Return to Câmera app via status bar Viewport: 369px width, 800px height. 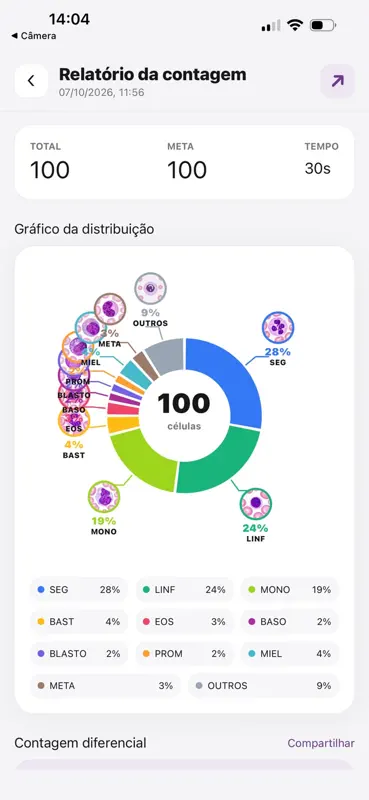34,36
